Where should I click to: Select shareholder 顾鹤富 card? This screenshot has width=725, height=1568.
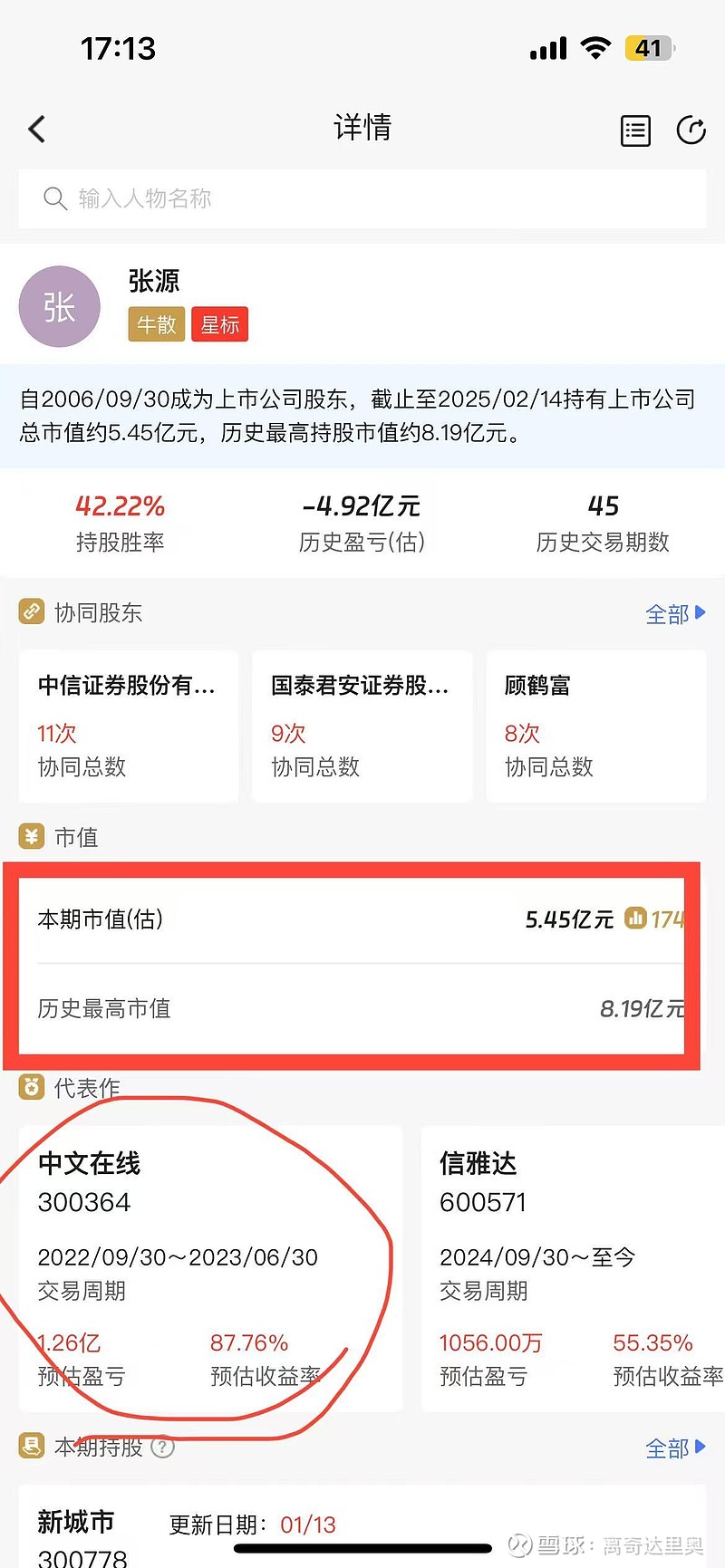(595, 725)
